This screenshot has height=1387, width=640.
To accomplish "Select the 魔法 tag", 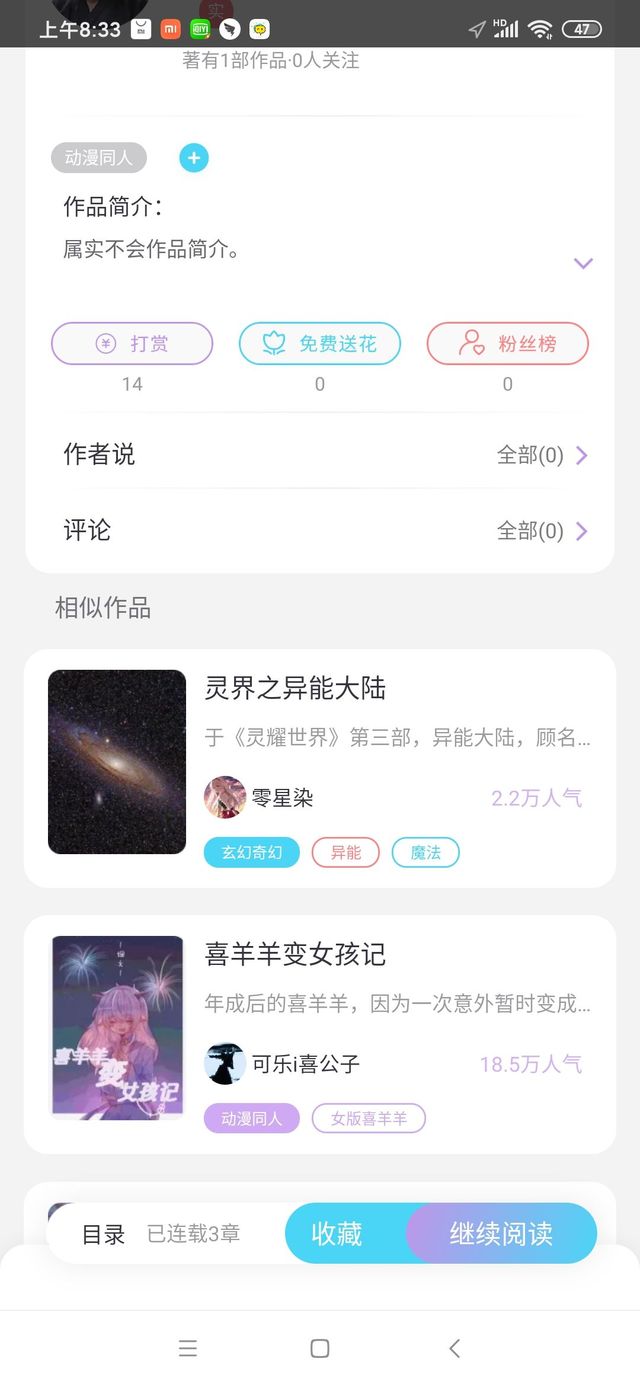I will point(426,853).
